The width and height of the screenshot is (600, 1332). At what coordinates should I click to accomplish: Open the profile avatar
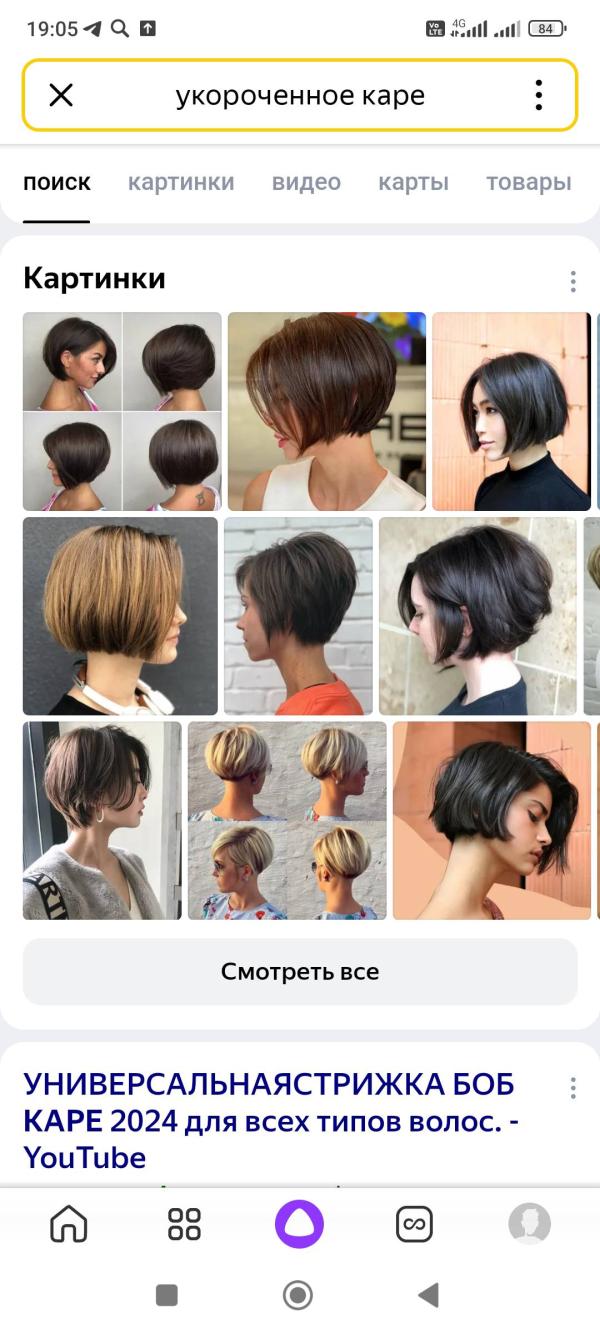click(x=530, y=1223)
